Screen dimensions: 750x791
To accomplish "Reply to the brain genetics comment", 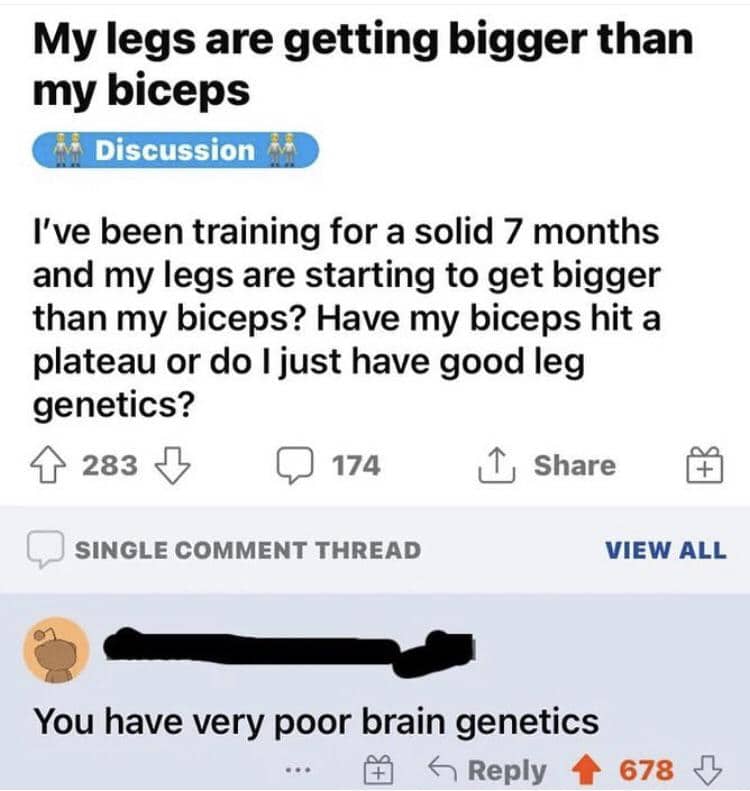I will tap(488, 771).
